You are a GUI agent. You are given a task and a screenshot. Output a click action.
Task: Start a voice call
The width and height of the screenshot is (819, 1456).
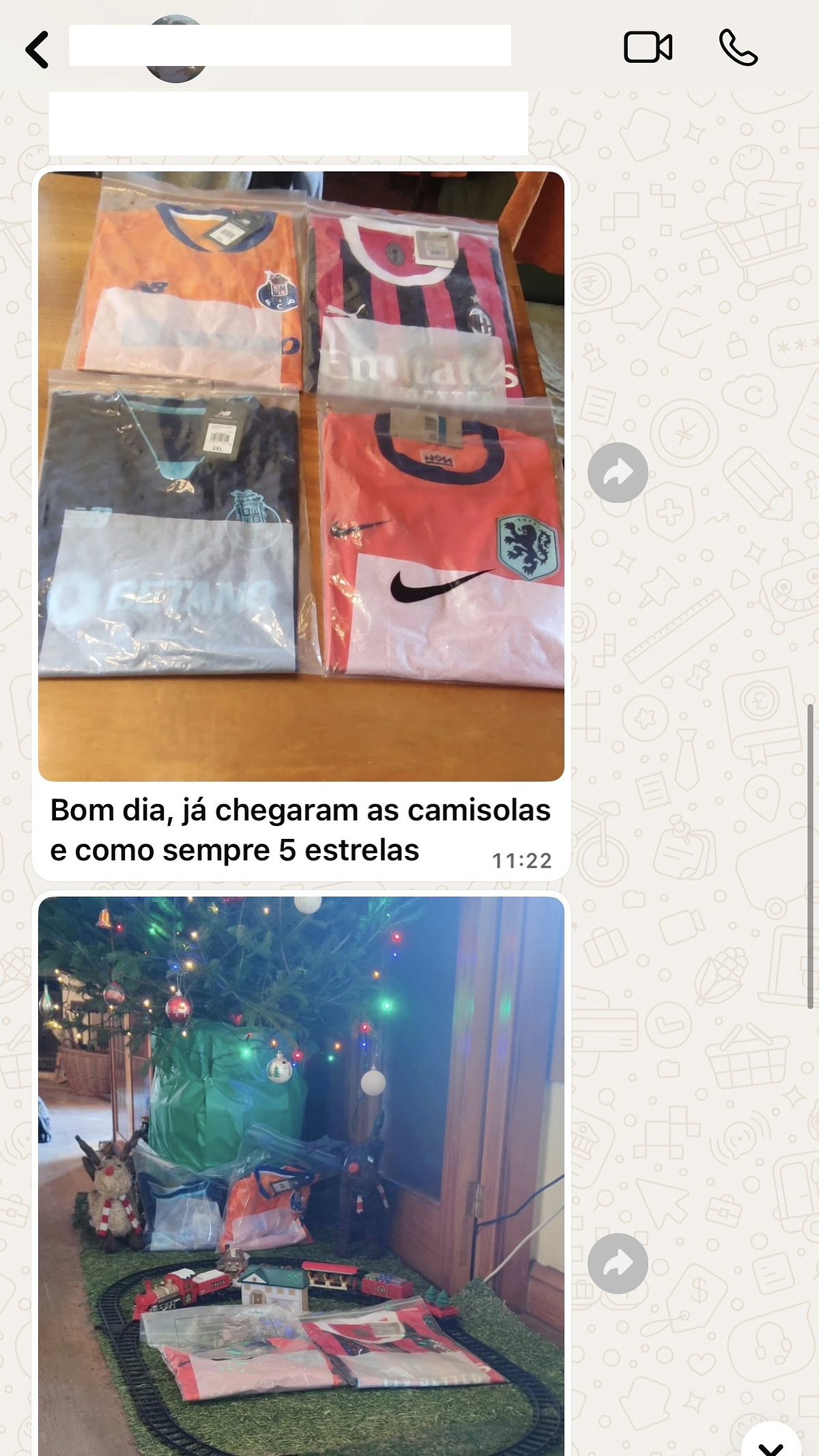738,48
